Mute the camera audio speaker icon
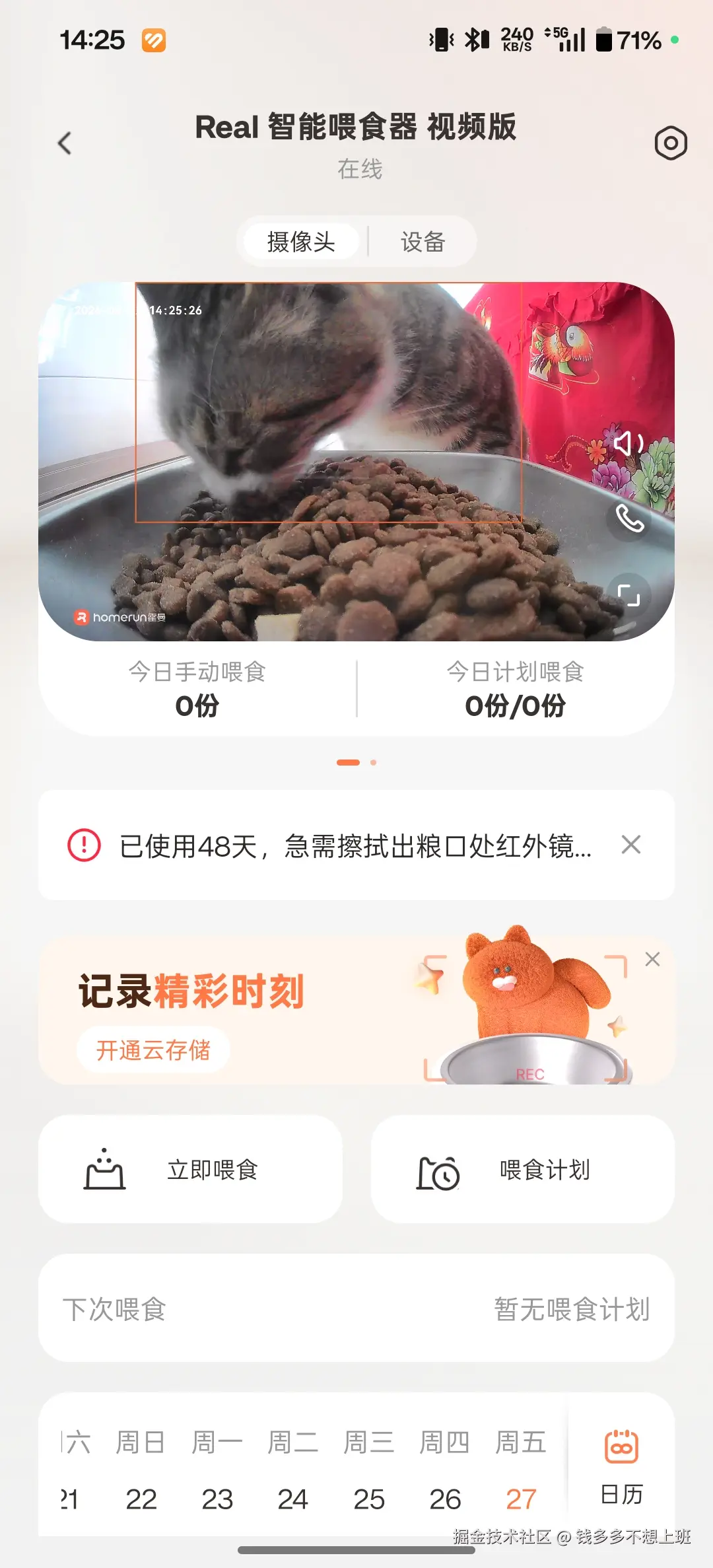 [628, 444]
